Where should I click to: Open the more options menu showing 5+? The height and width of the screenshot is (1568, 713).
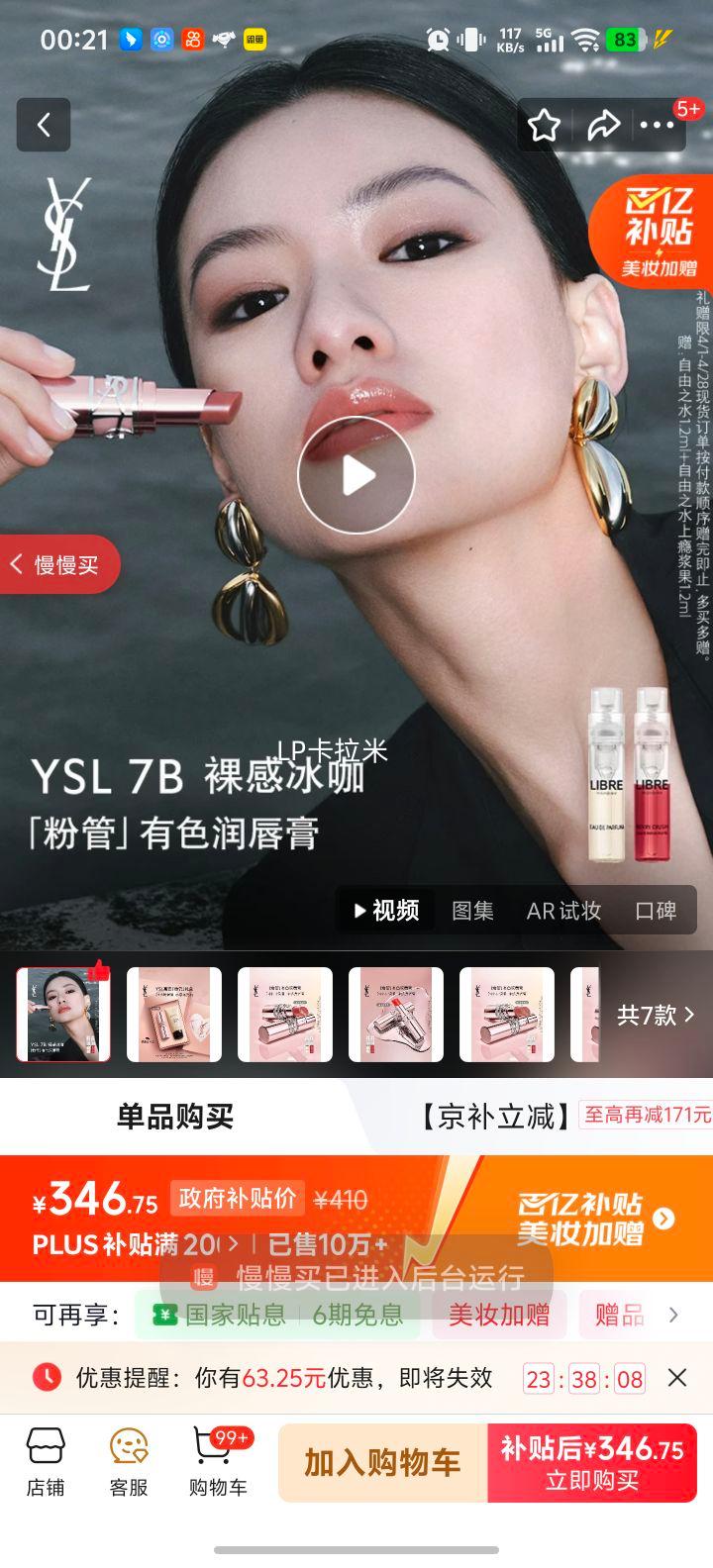tap(659, 126)
